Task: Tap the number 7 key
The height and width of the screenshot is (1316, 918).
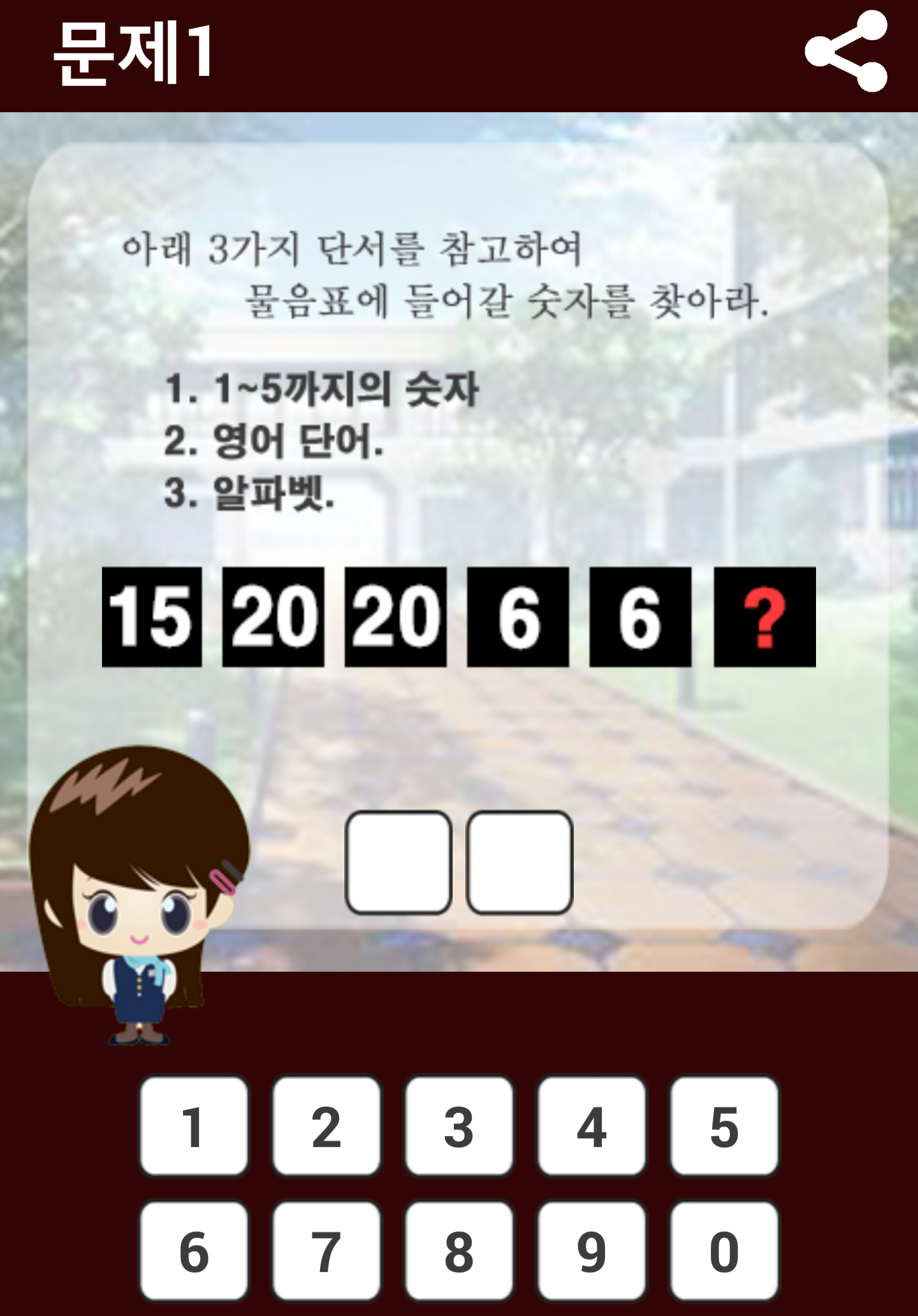Action: point(326,1251)
